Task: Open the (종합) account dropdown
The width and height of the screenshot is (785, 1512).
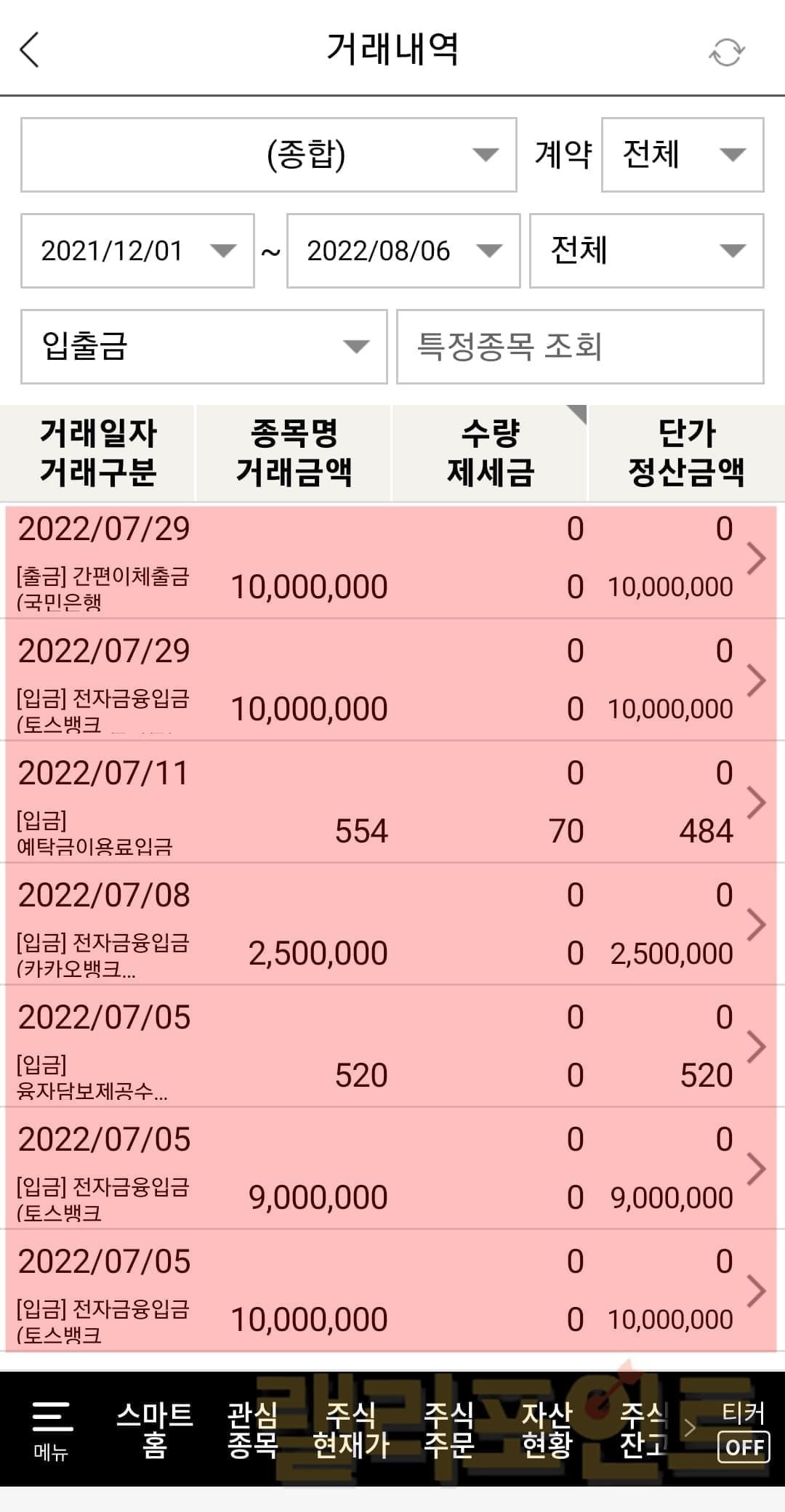Action: coord(268,155)
